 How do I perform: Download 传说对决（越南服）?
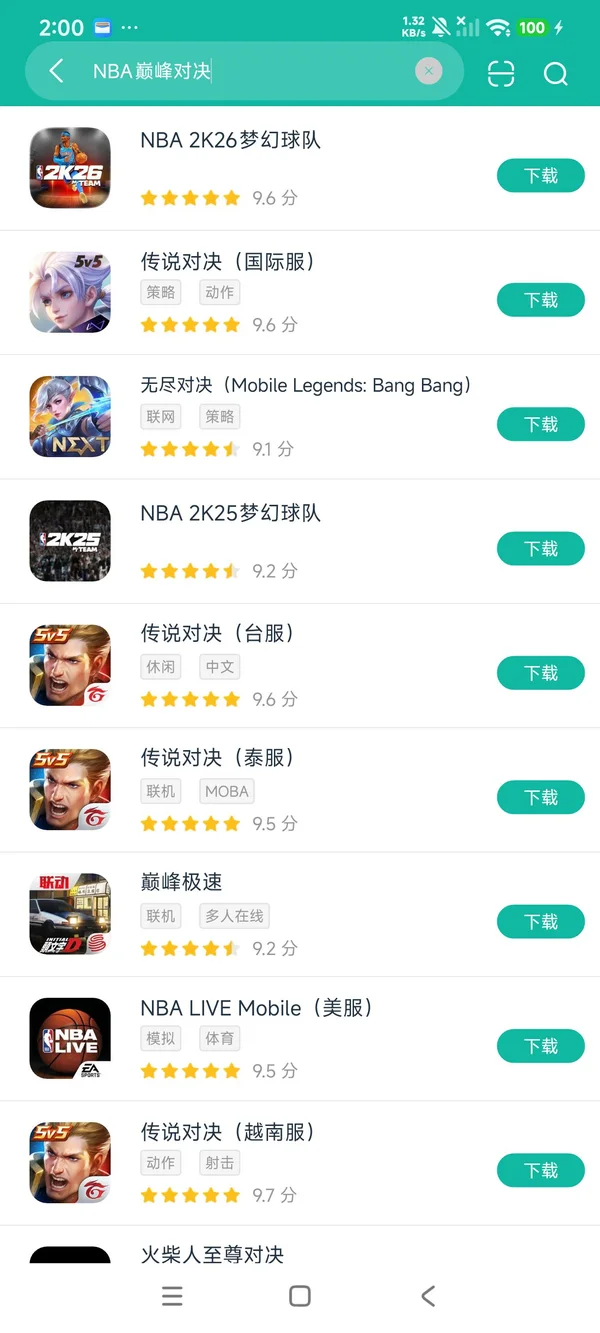coord(541,1170)
